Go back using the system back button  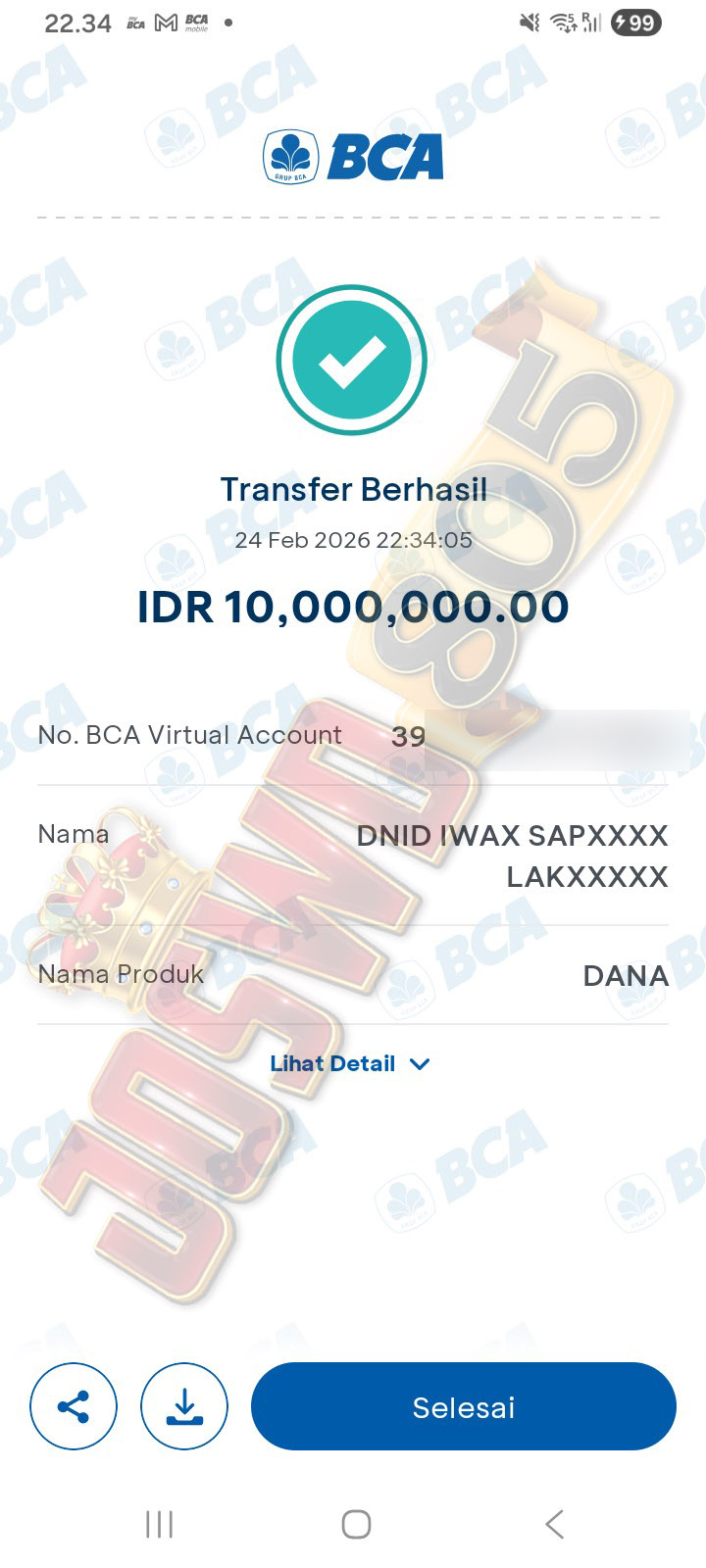coord(554,1524)
